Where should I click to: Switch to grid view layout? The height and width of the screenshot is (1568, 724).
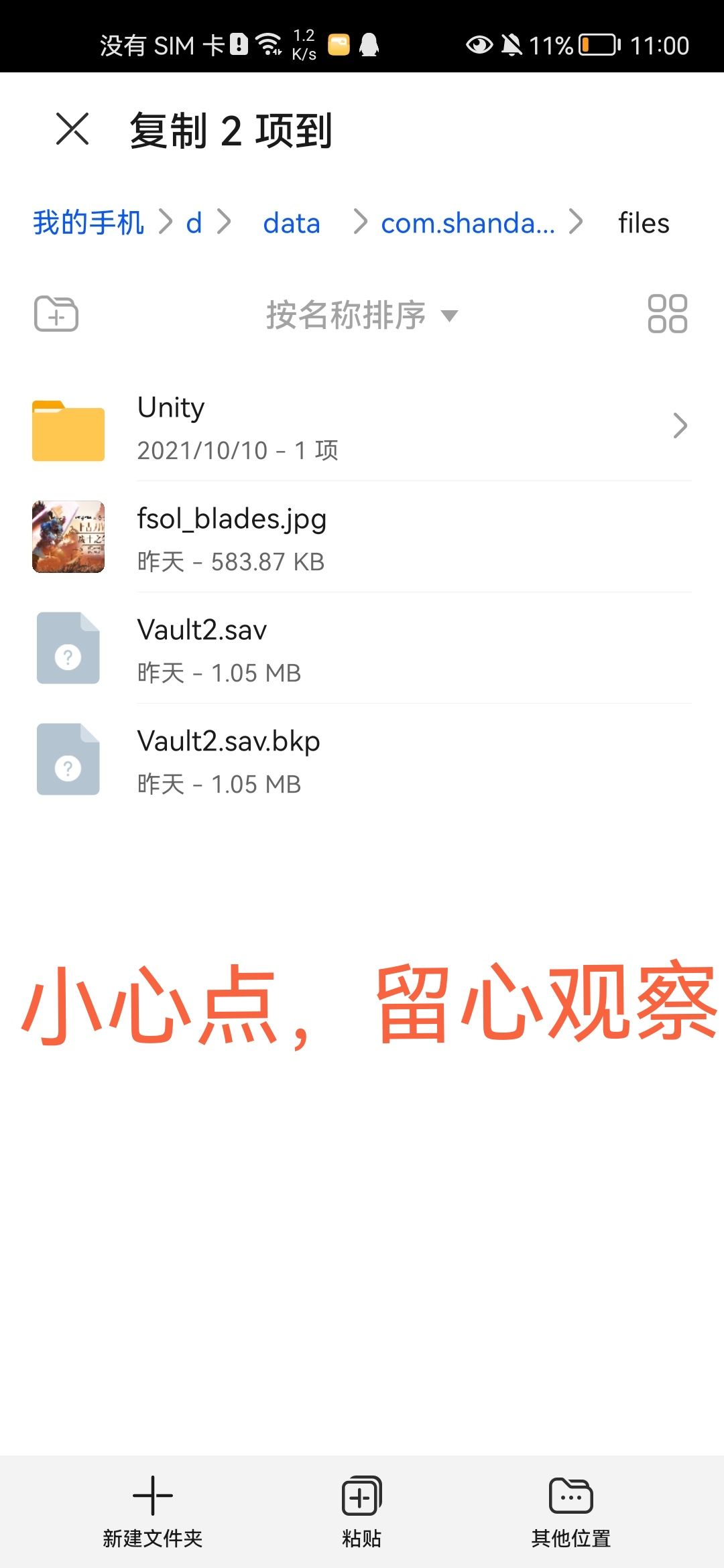(x=667, y=314)
